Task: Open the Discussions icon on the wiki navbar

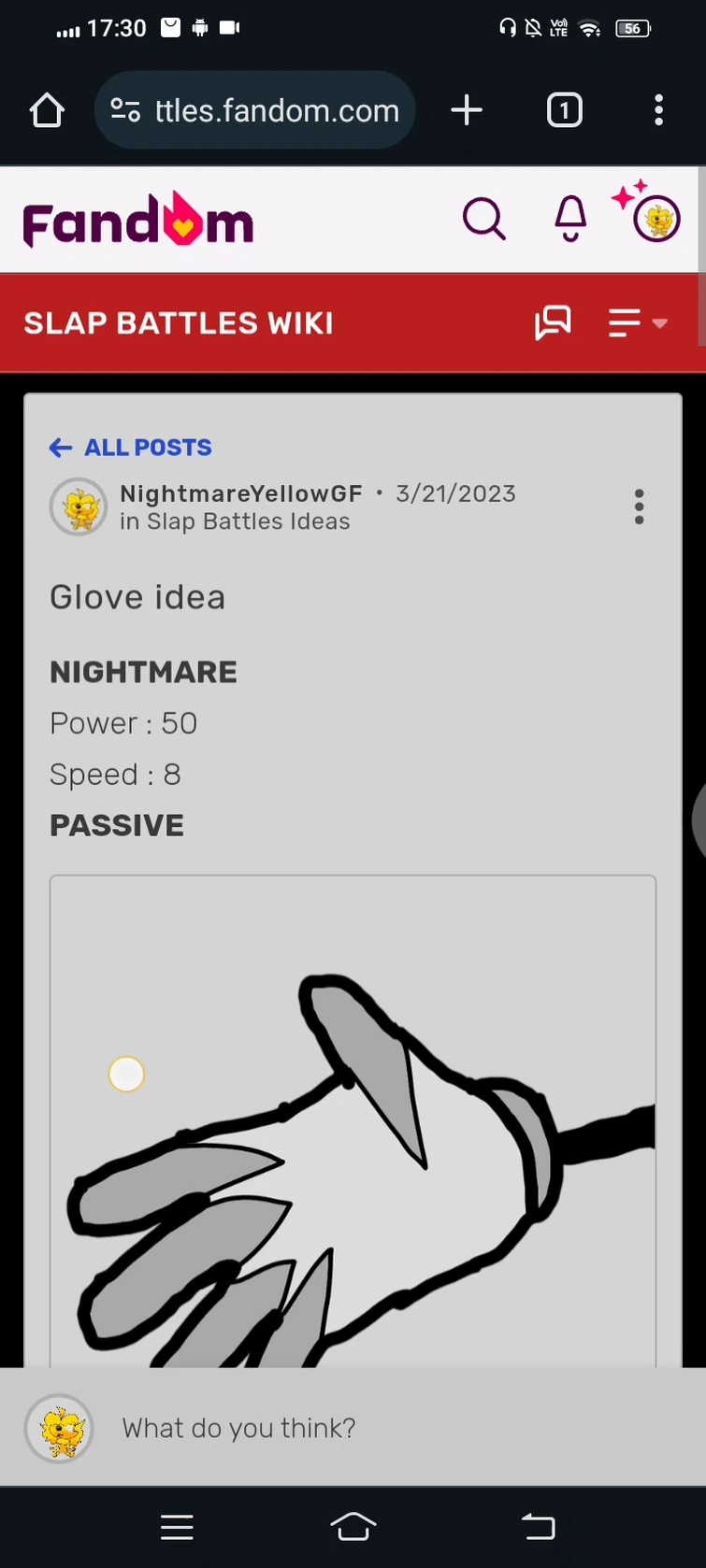Action: (554, 322)
